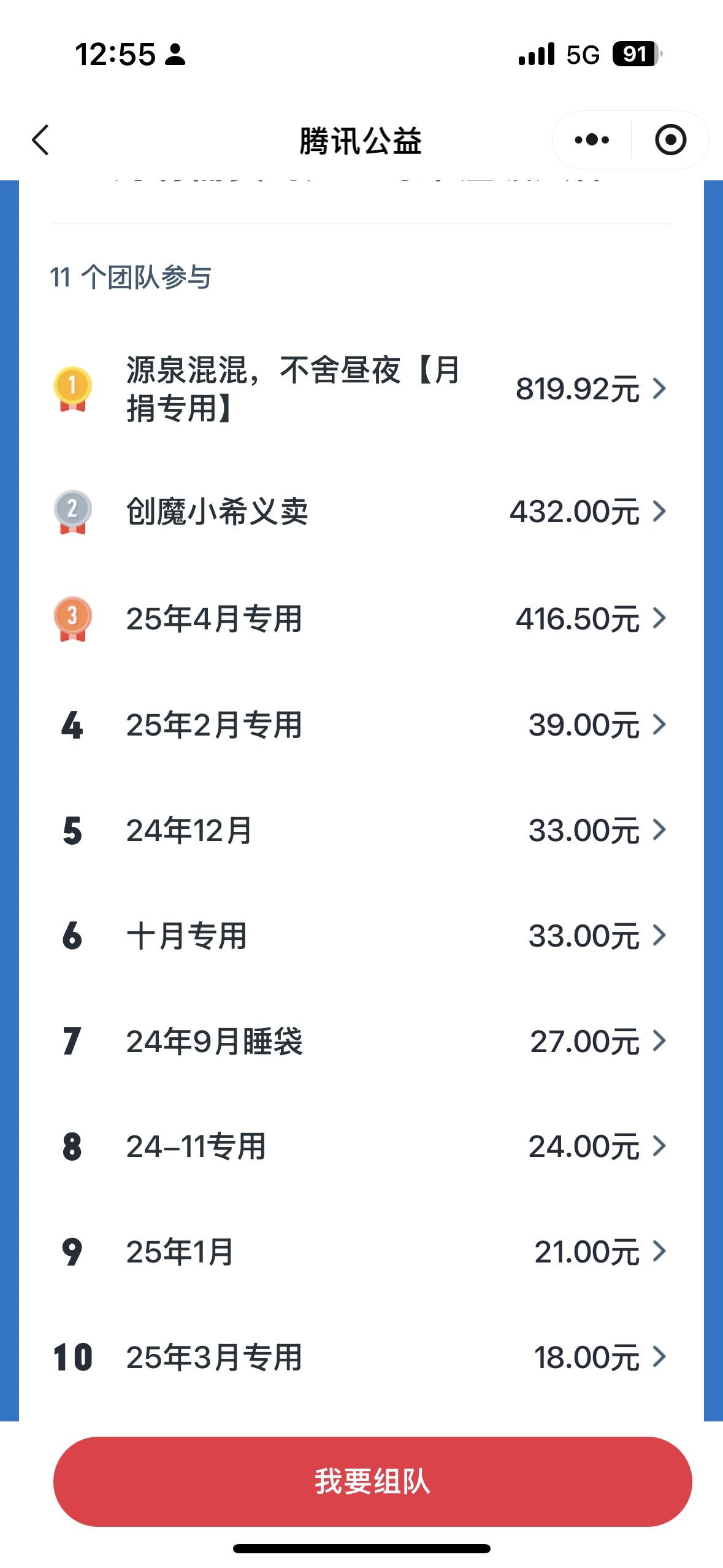Open the 25年3月专用 team
This screenshot has width=723, height=1568.
click(x=361, y=1357)
